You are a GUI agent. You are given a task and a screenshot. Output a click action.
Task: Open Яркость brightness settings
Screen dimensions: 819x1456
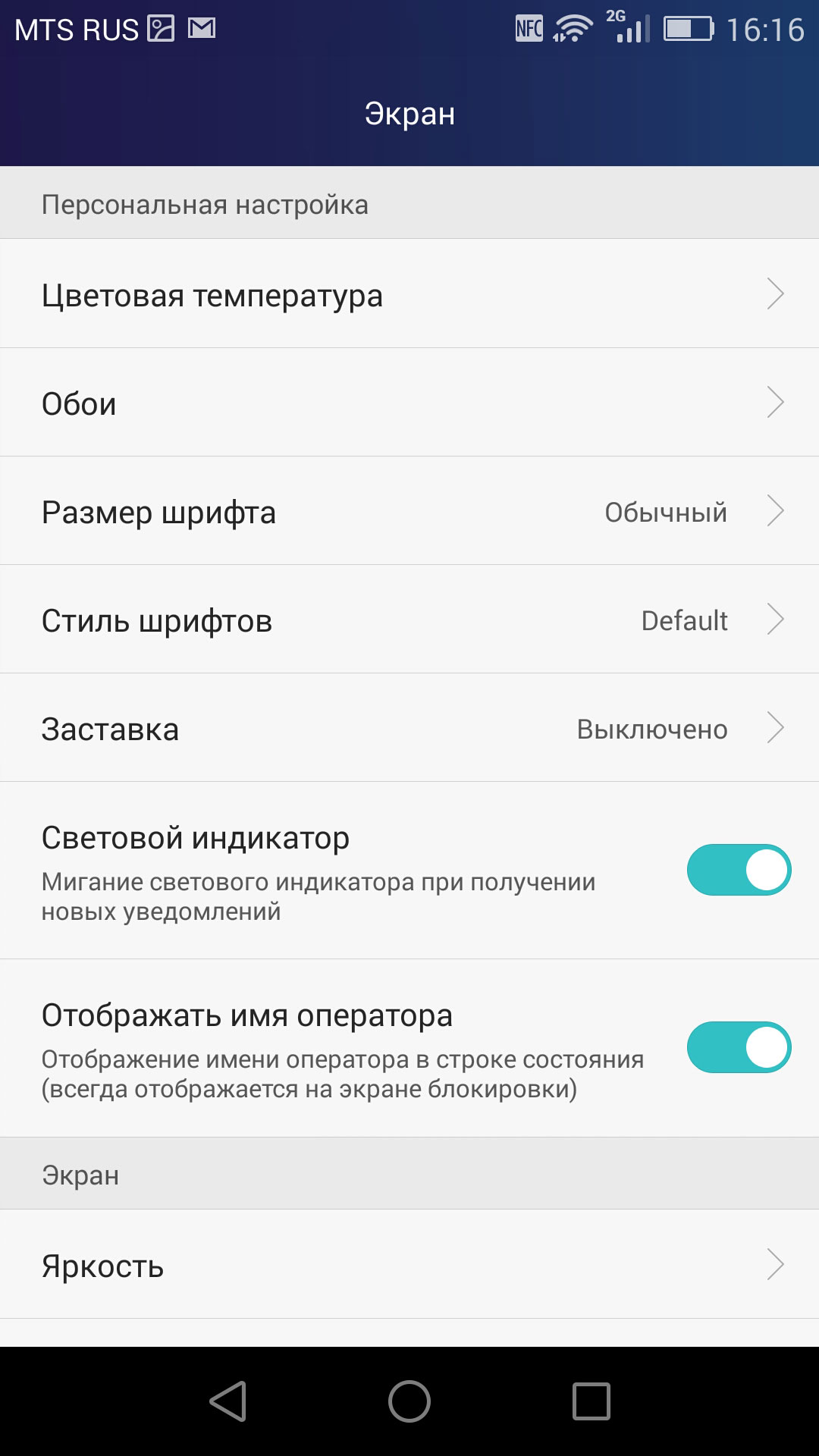(x=409, y=1265)
